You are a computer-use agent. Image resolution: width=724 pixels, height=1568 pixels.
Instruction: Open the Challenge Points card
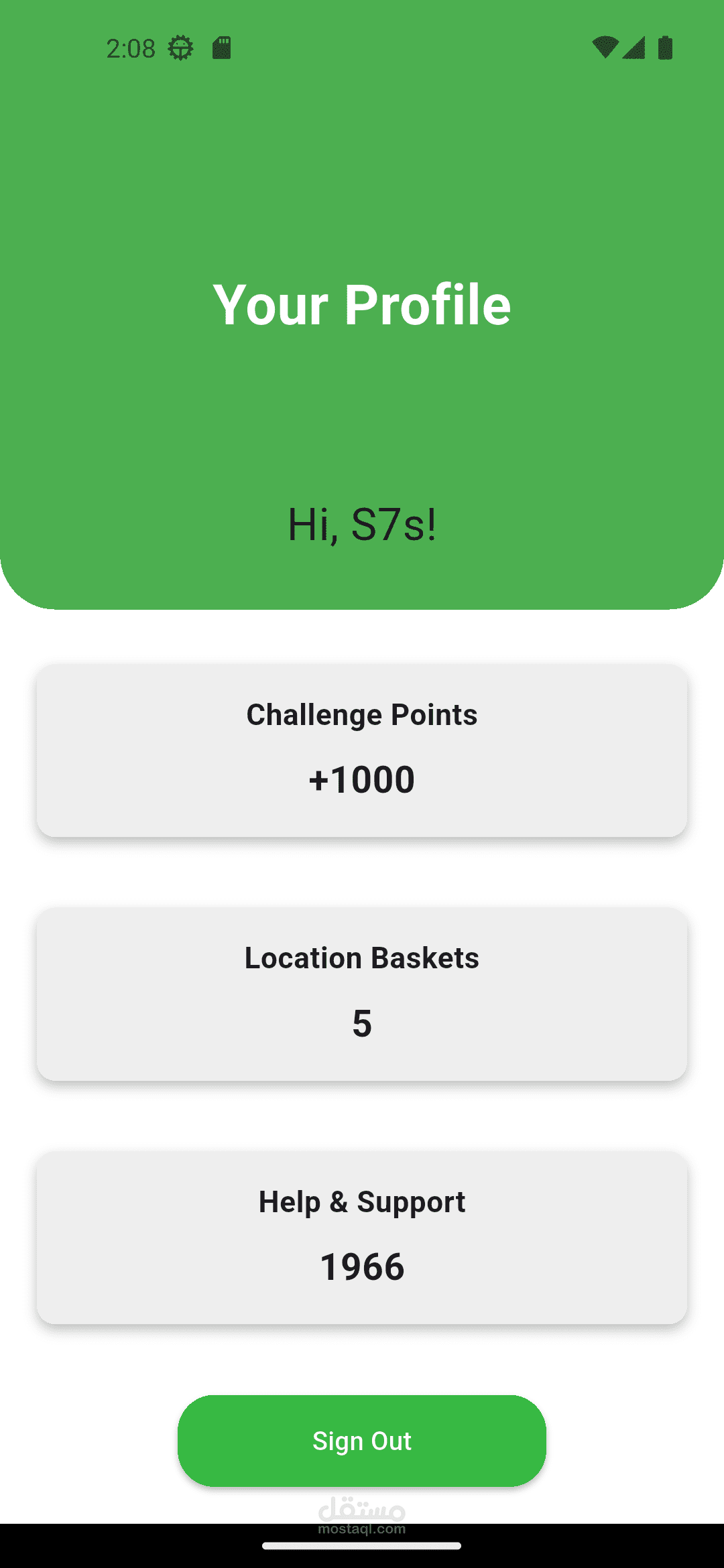[362, 750]
